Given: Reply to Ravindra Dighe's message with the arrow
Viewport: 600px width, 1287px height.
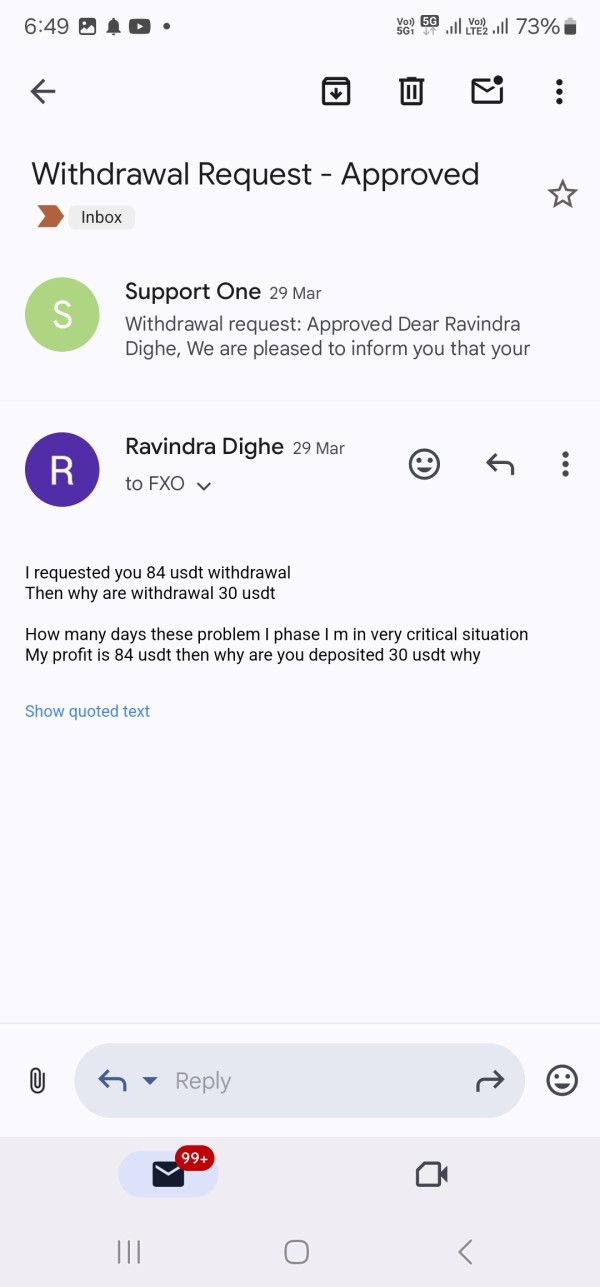Looking at the screenshot, I should point(499,464).
